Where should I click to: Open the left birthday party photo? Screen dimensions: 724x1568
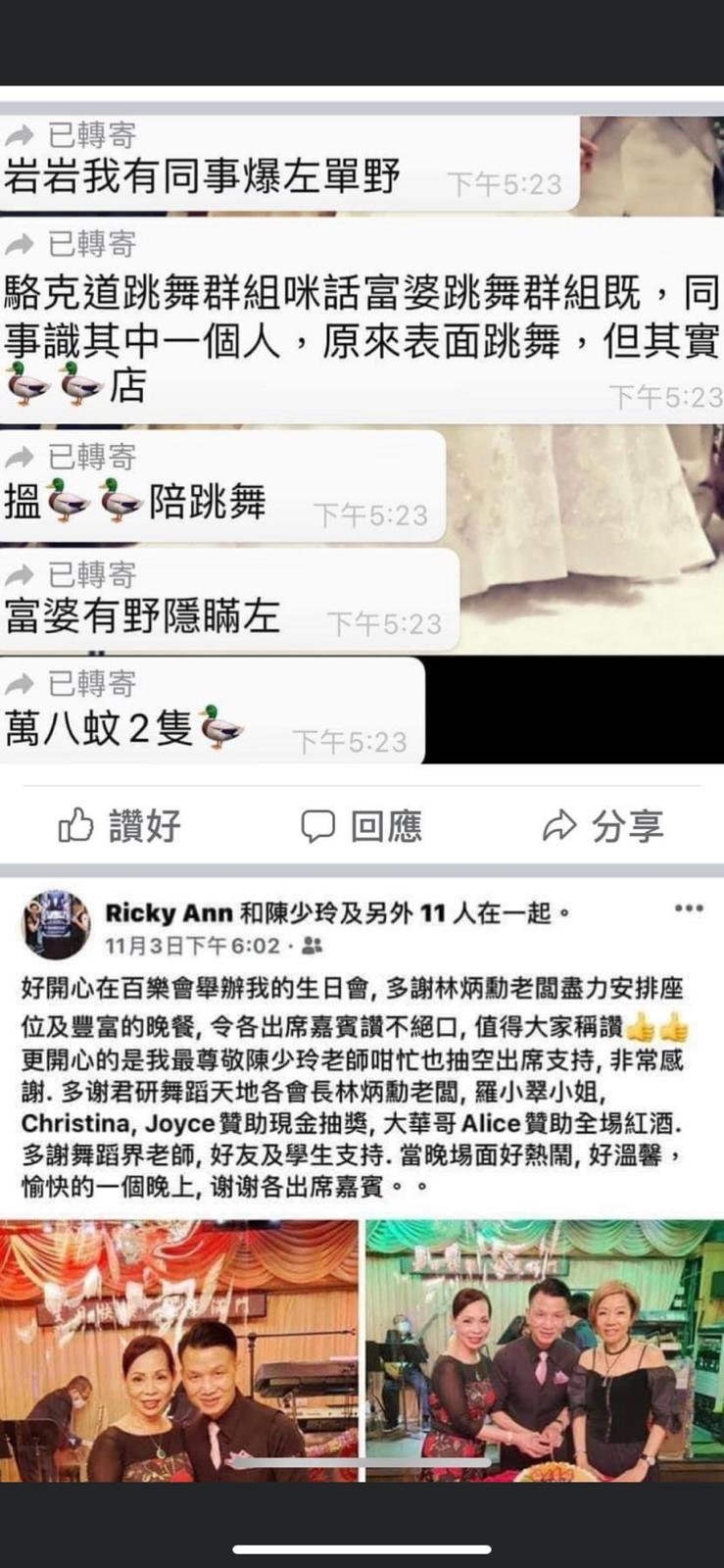tap(180, 1349)
